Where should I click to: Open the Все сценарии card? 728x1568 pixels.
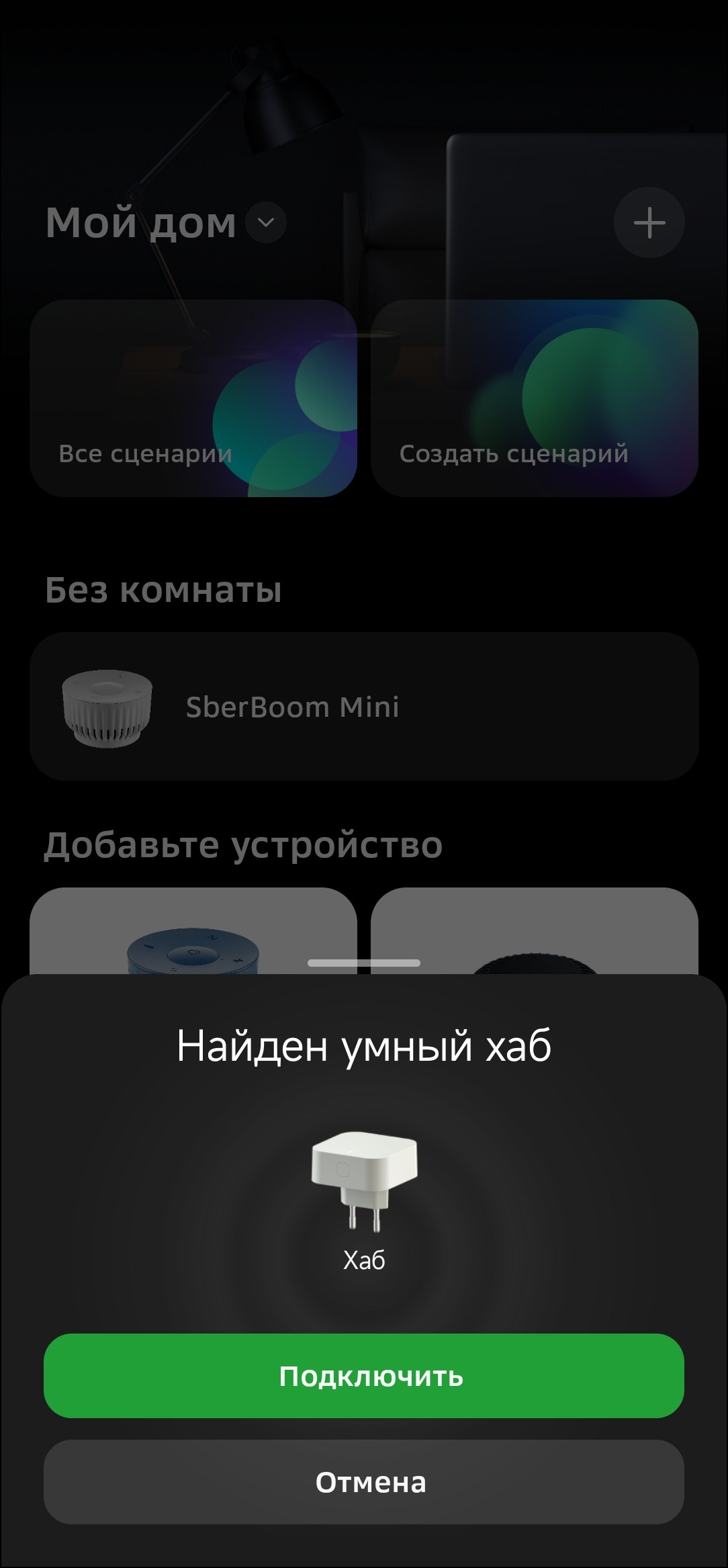[x=193, y=398]
